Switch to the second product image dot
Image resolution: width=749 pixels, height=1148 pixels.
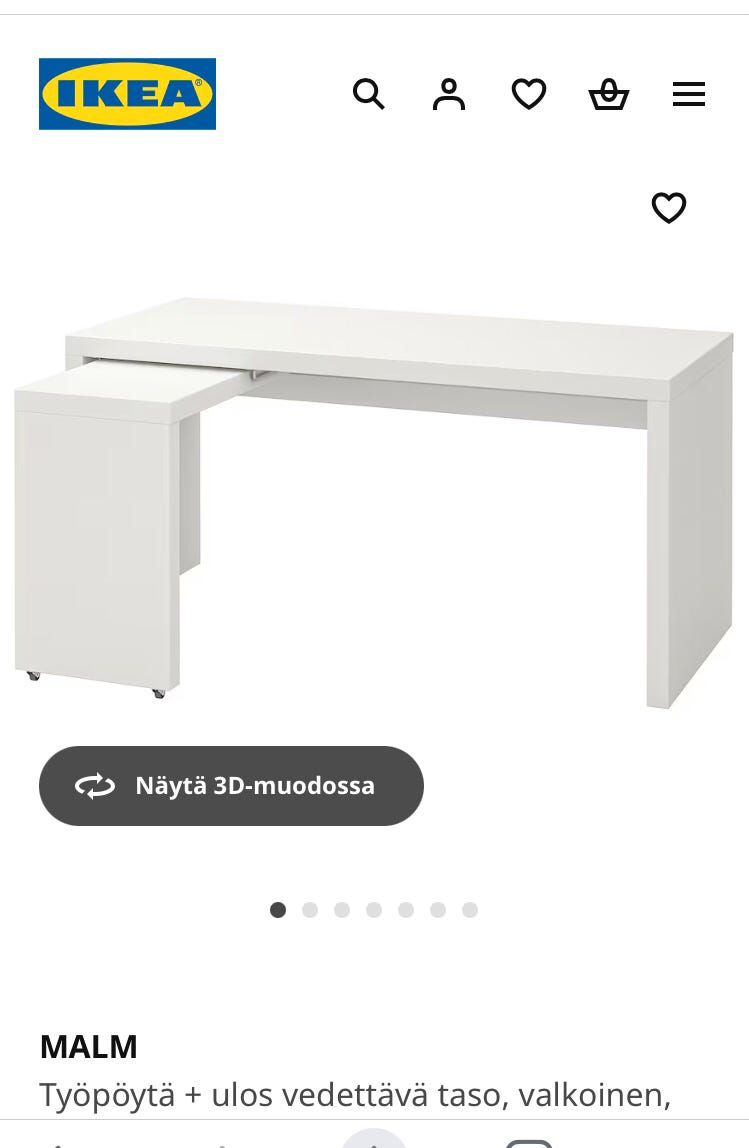click(x=310, y=910)
